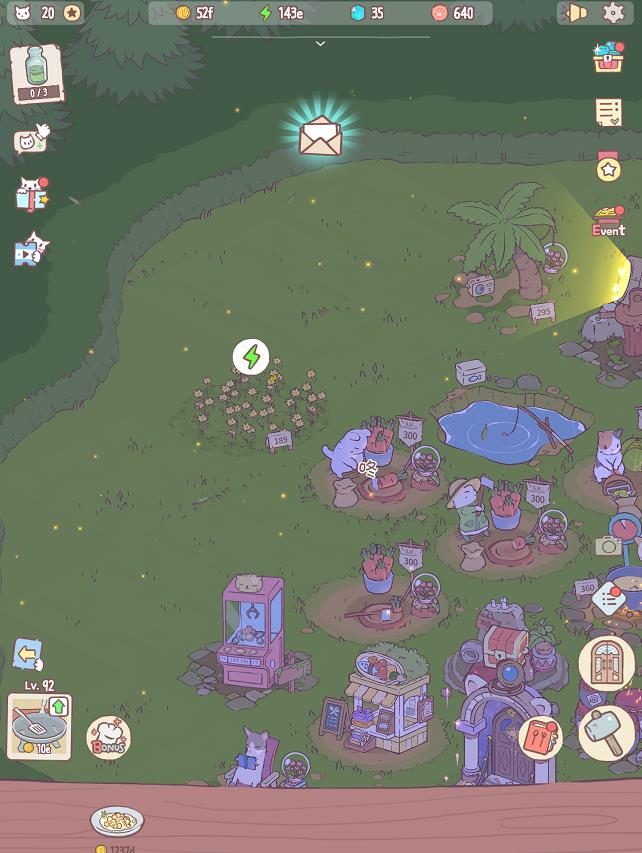Open the cat gift box icon
The width and height of the screenshot is (642, 853).
32,194
